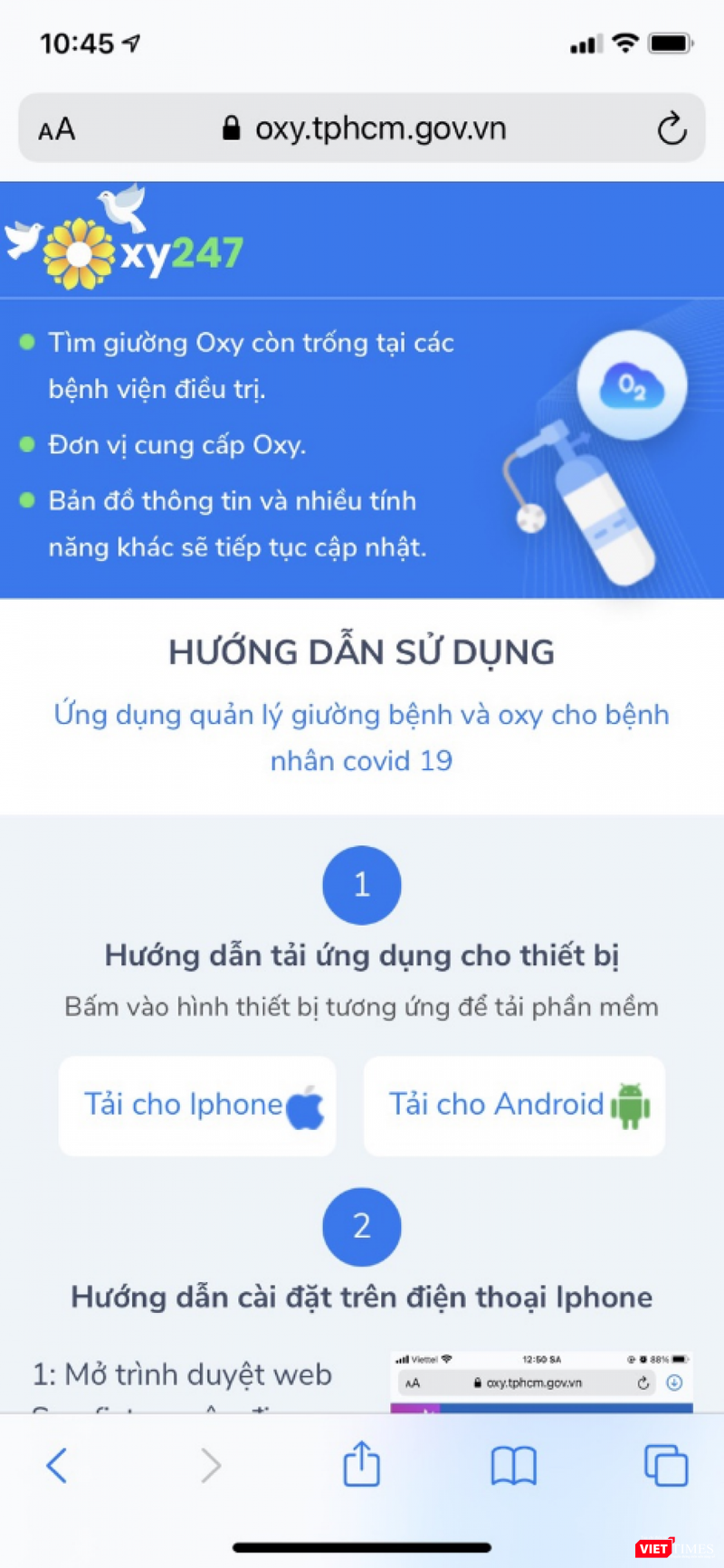Tap the padlock icon in the address bar
724x1568 pixels.
[231, 128]
